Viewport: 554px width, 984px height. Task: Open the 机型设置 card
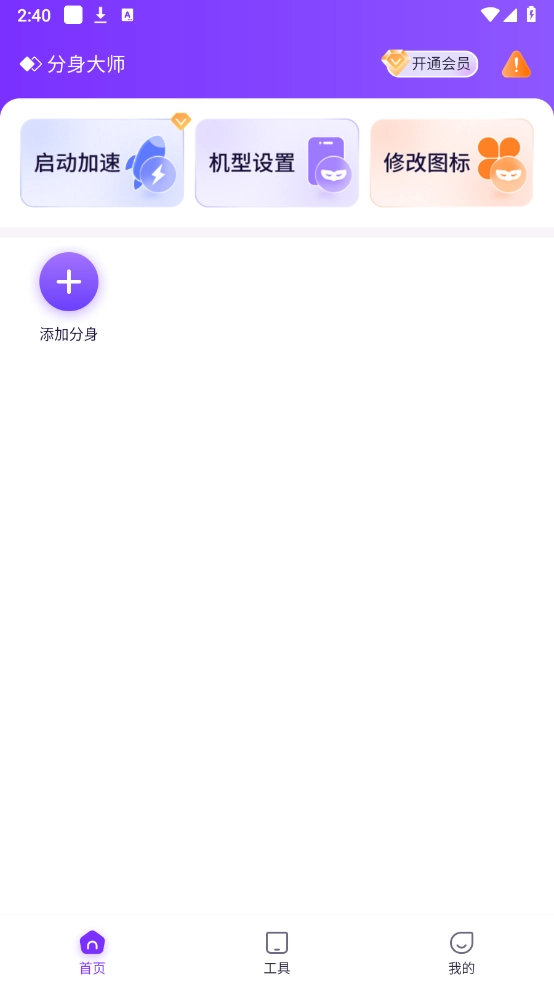pyautogui.click(x=277, y=163)
